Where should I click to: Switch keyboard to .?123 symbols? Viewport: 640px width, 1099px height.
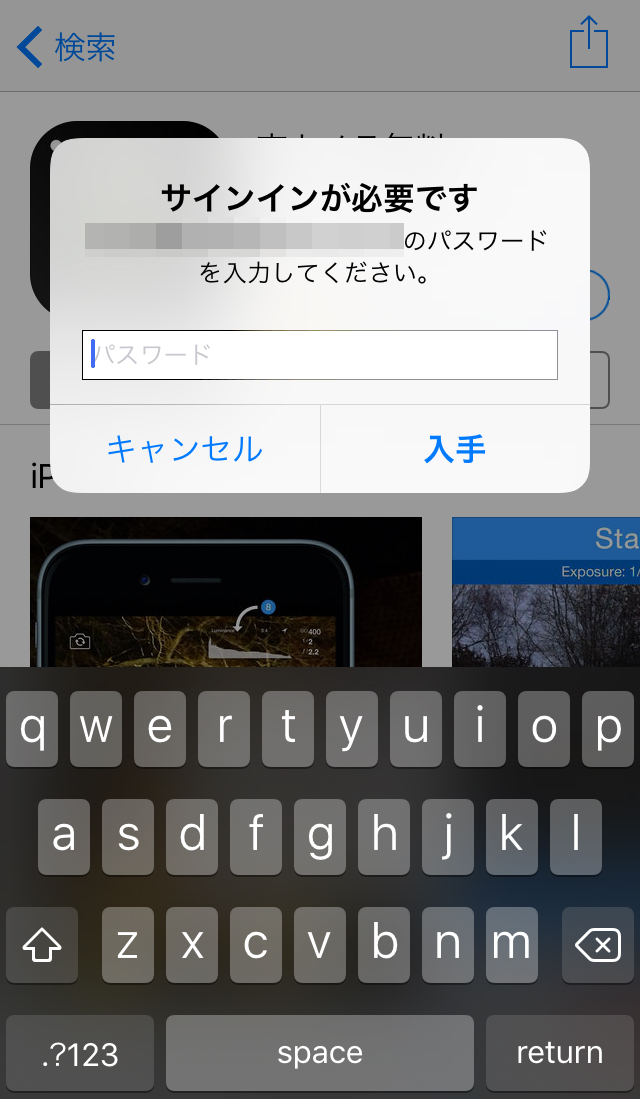(x=80, y=1053)
